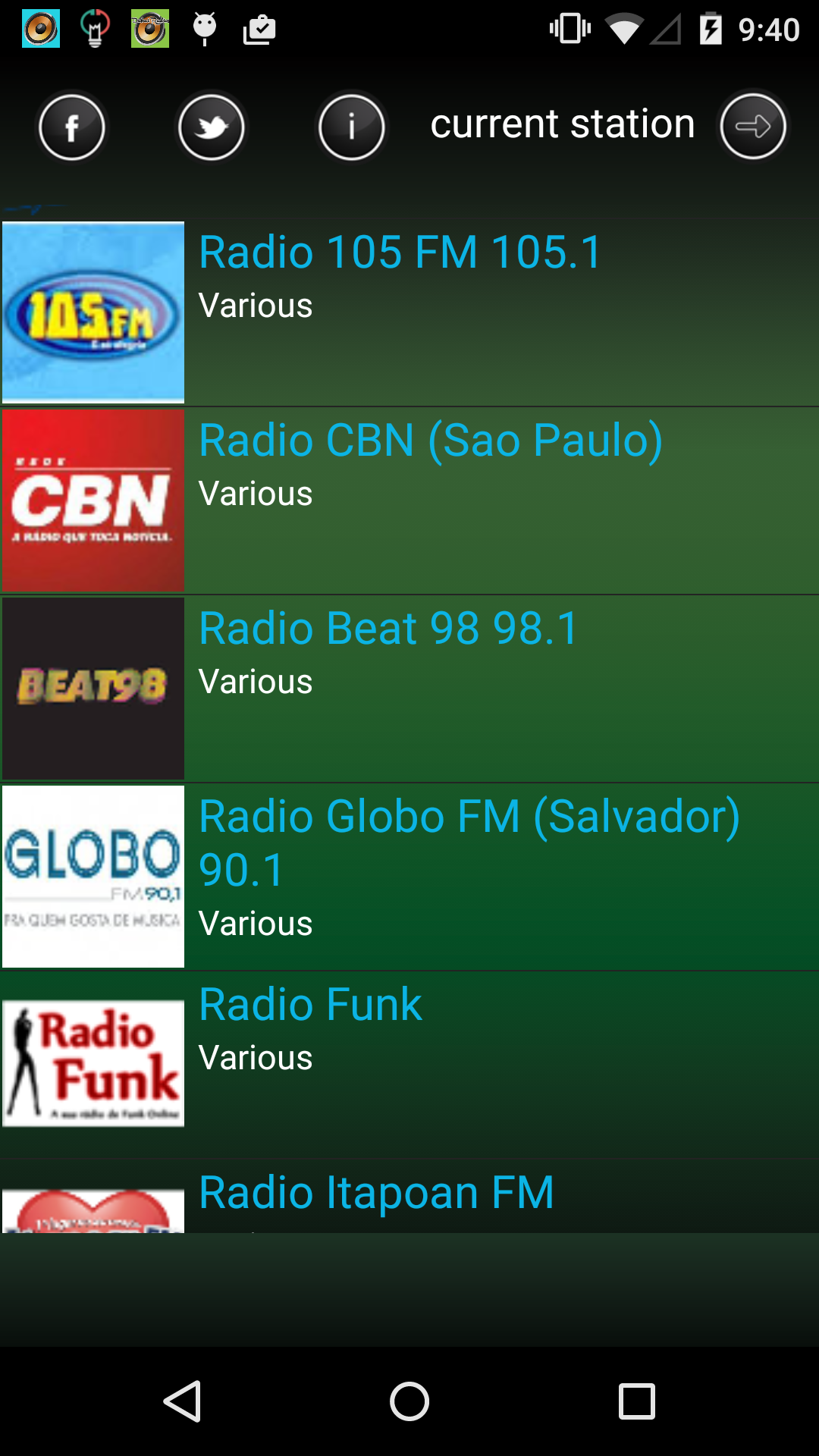Viewport: 819px width, 1456px height.
Task: Select the Radio Funk logo image
Action: [x=93, y=1062]
